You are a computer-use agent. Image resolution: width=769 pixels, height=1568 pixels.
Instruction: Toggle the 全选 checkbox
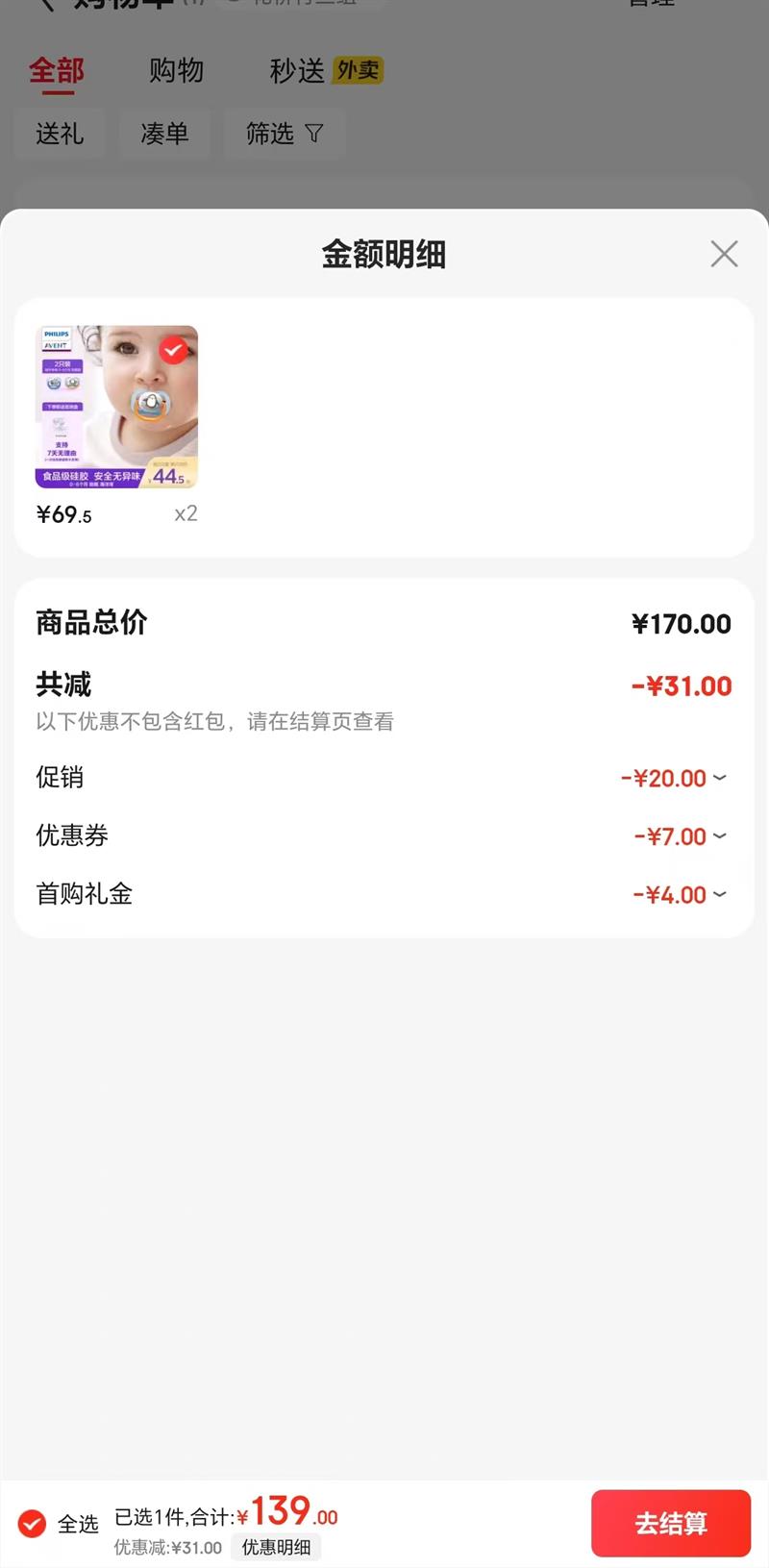(x=33, y=1523)
